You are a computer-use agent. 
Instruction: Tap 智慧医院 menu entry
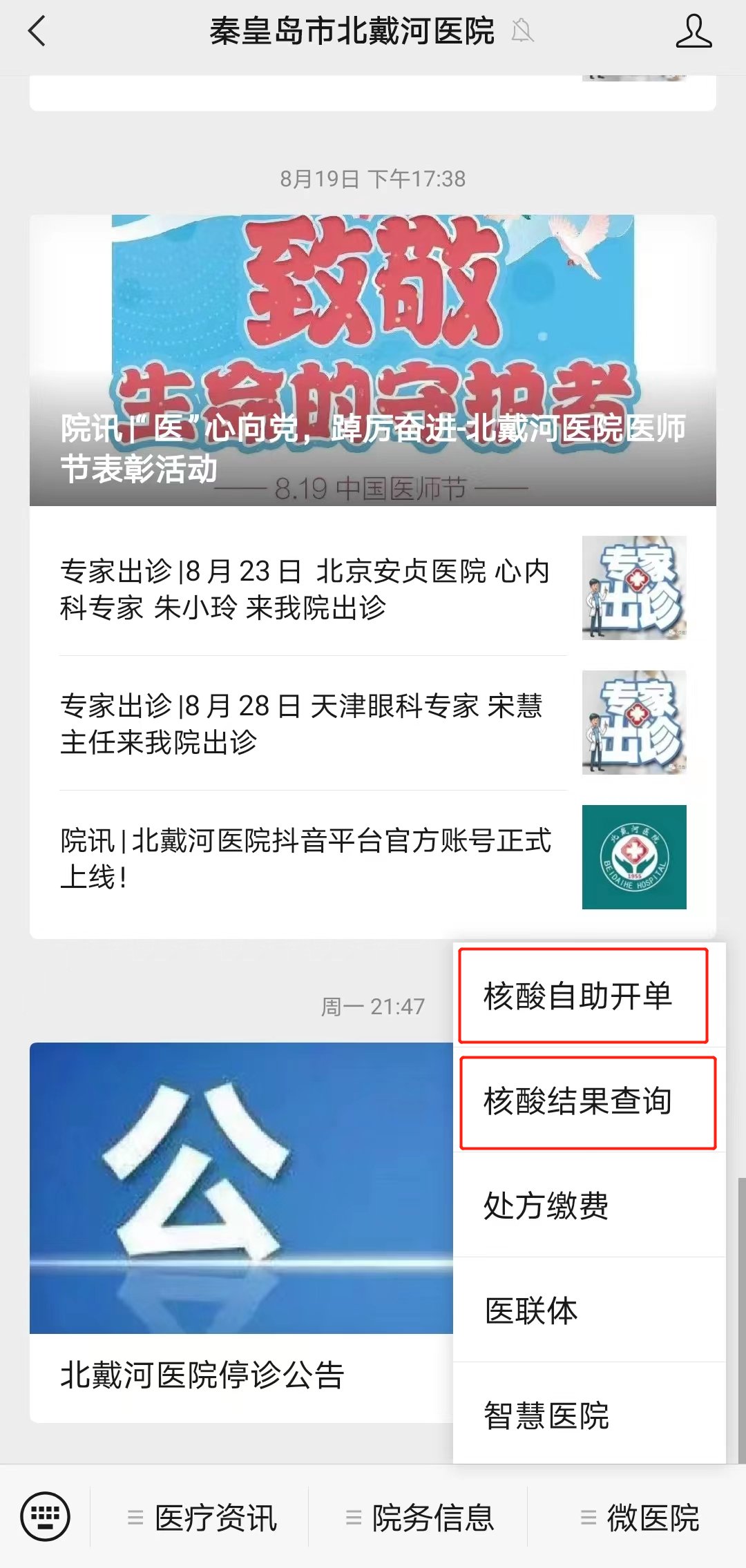(546, 1415)
